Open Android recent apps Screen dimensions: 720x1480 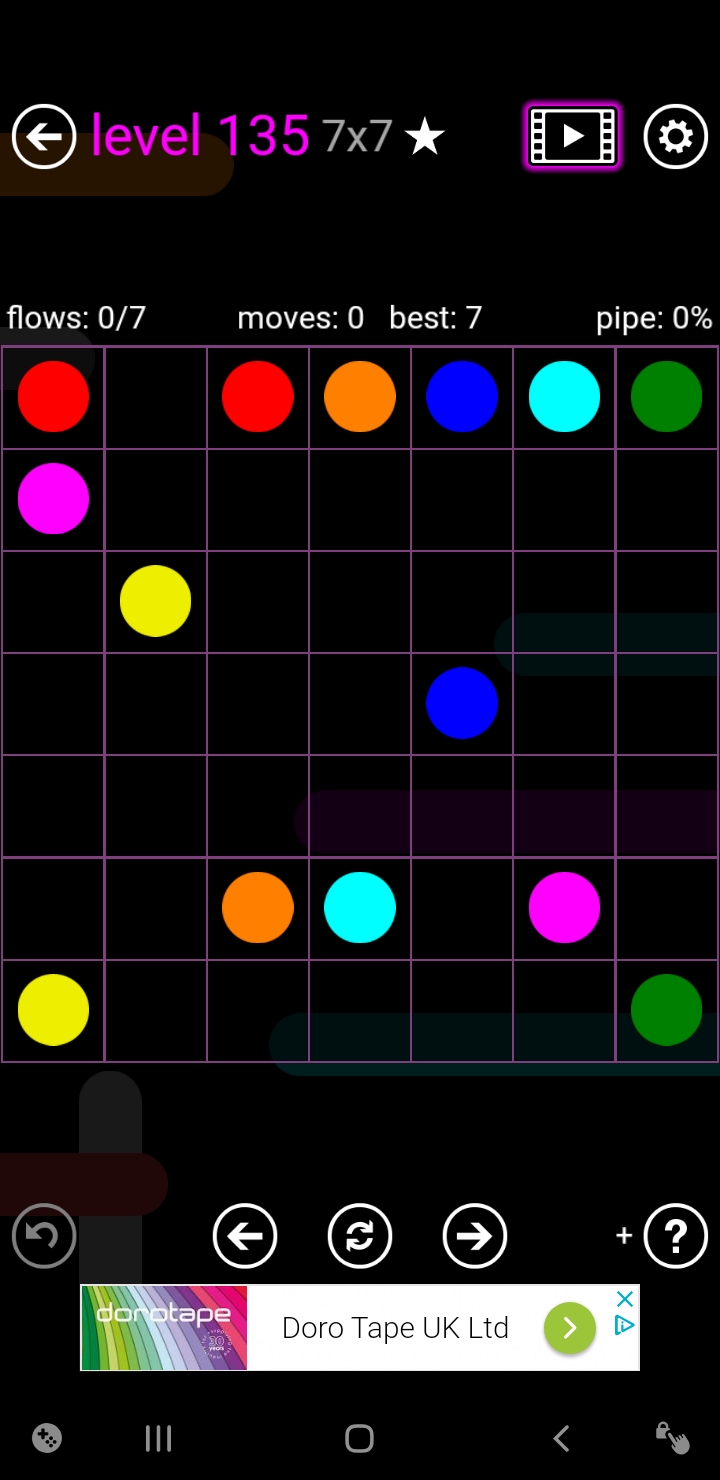(x=158, y=1438)
